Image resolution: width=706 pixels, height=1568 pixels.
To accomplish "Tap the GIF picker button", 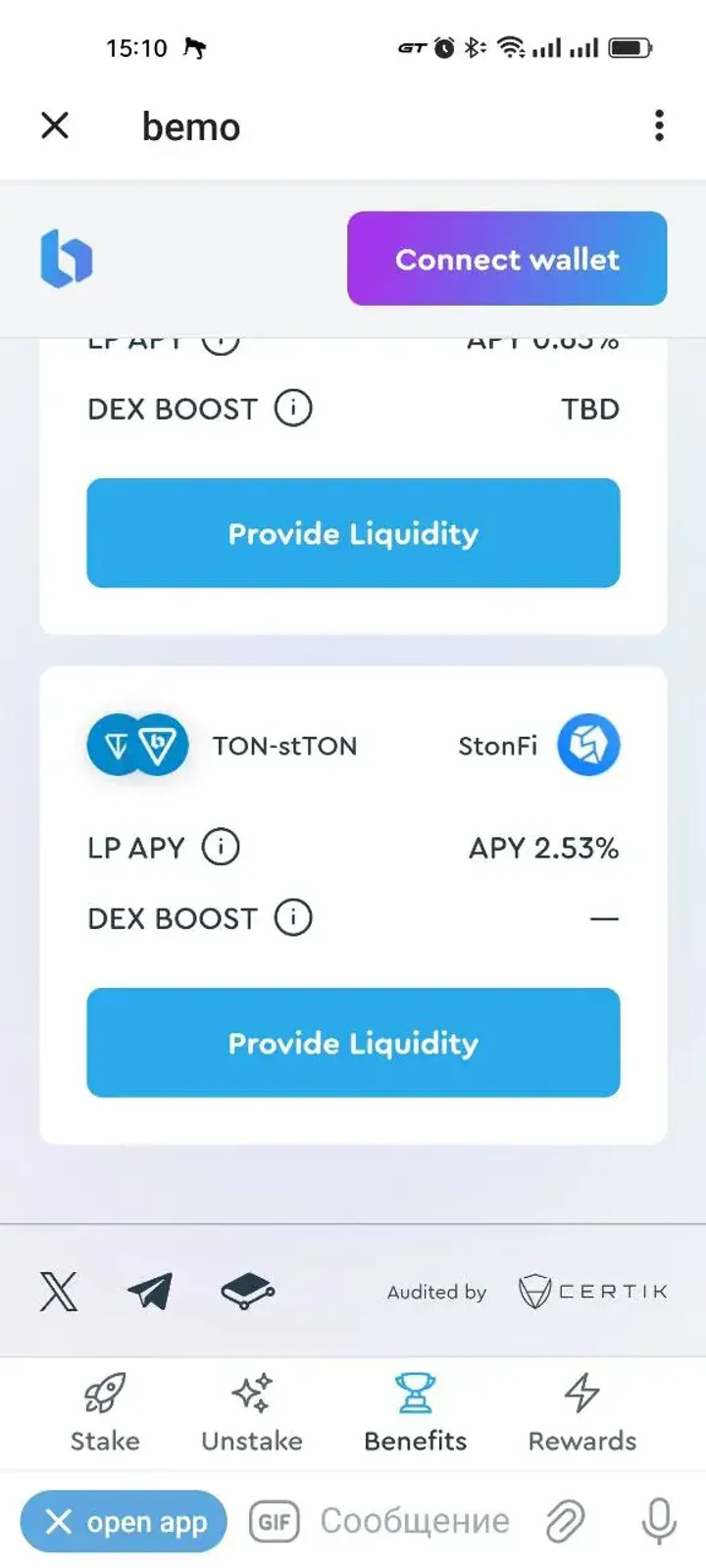I will pyautogui.click(x=274, y=1521).
